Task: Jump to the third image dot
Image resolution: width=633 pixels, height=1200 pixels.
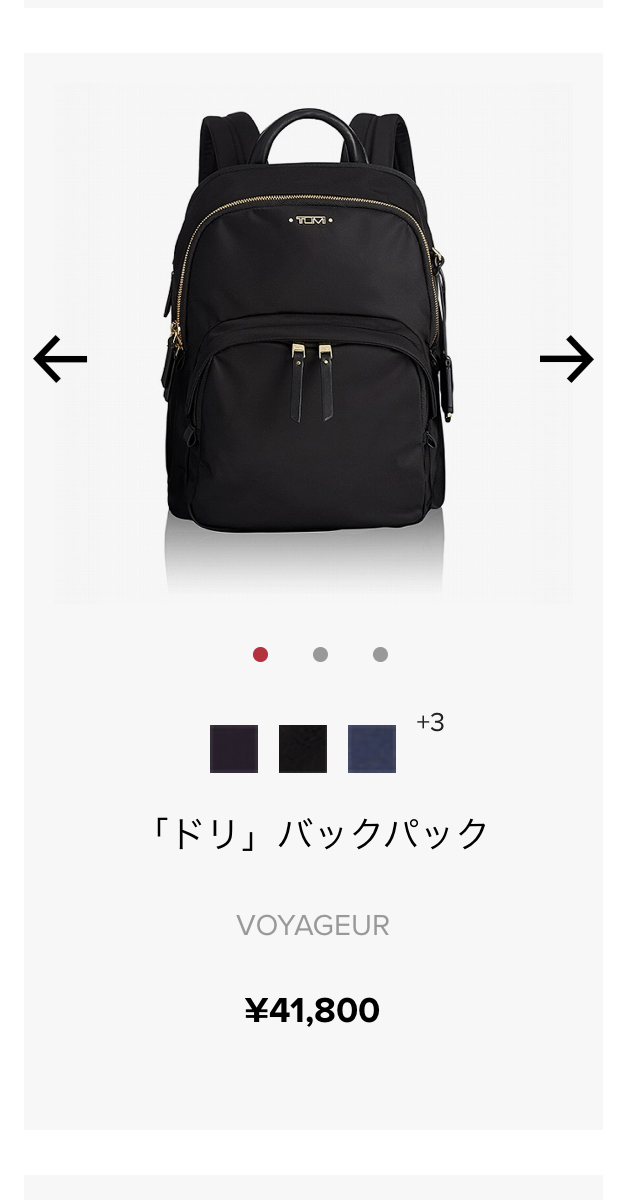Action: (x=380, y=655)
